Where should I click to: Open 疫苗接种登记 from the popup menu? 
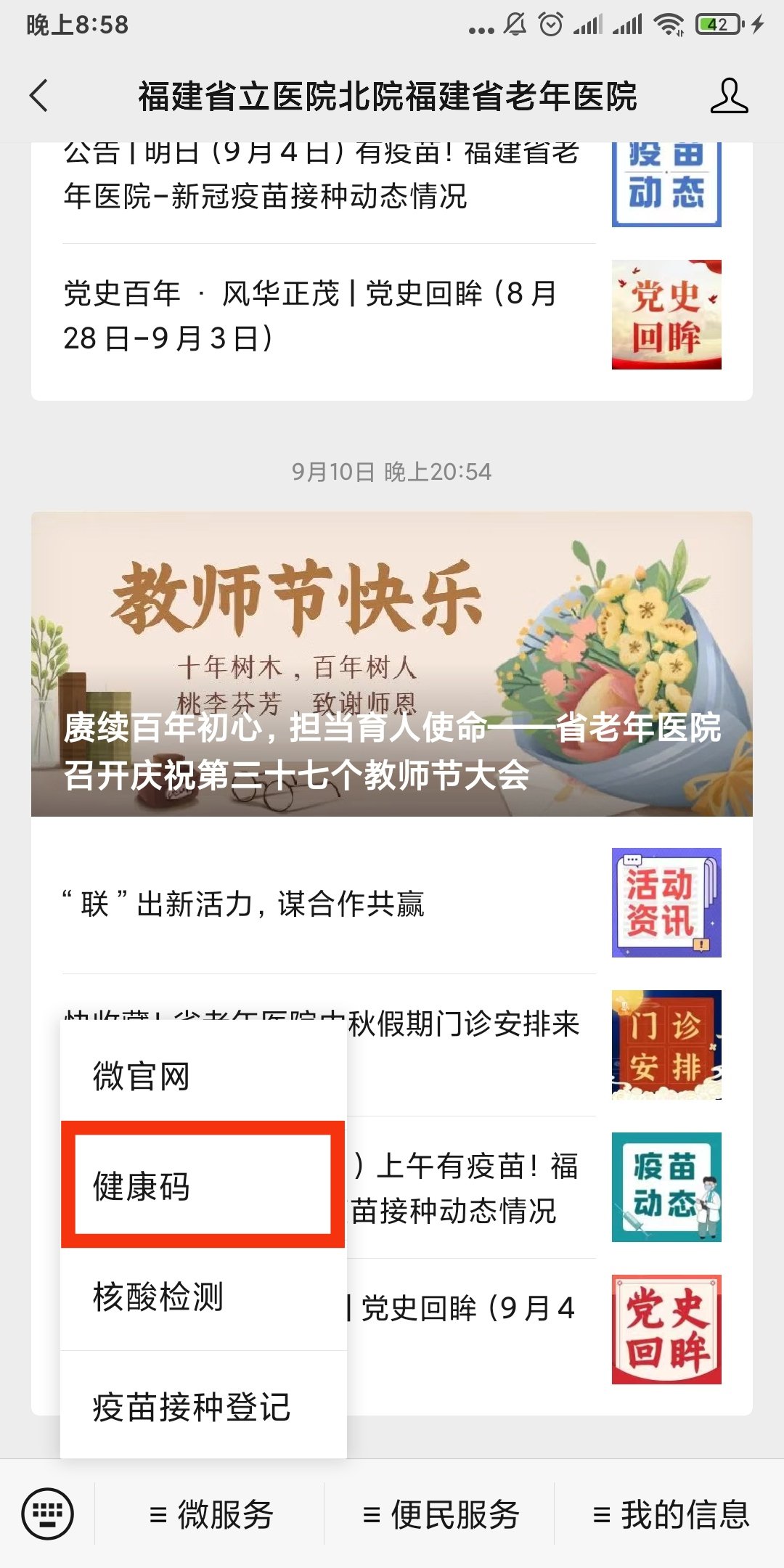(203, 1407)
